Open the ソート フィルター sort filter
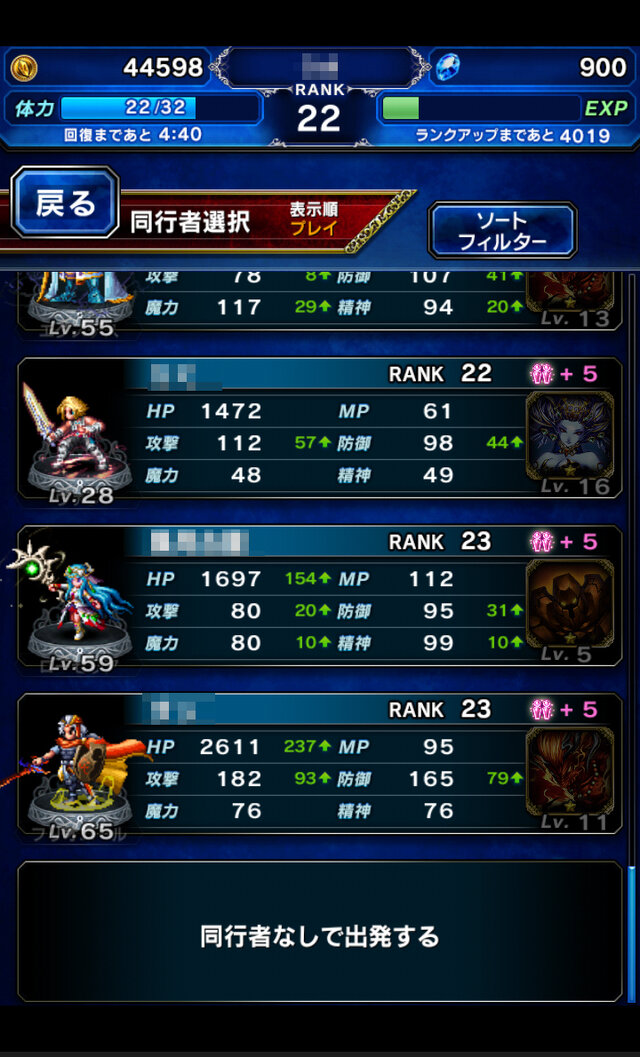Screen dimensions: 640x1057 [502, 231]
